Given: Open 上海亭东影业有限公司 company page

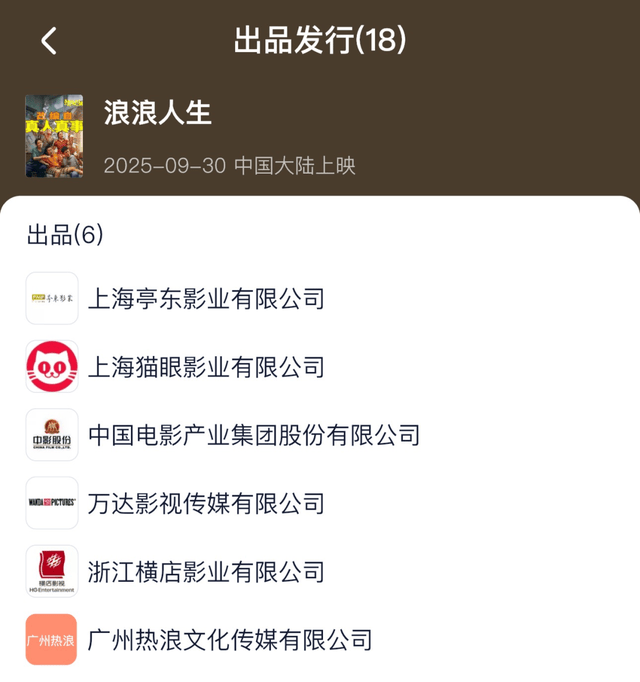Looking at the screenshot, I should (x=206, y=298).
